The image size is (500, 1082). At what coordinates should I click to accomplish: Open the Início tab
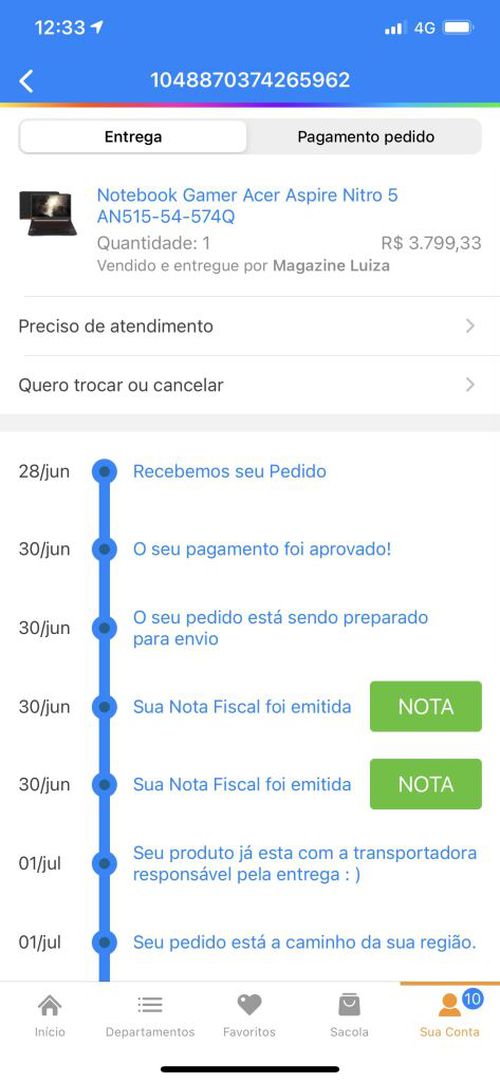[50, 1015]
